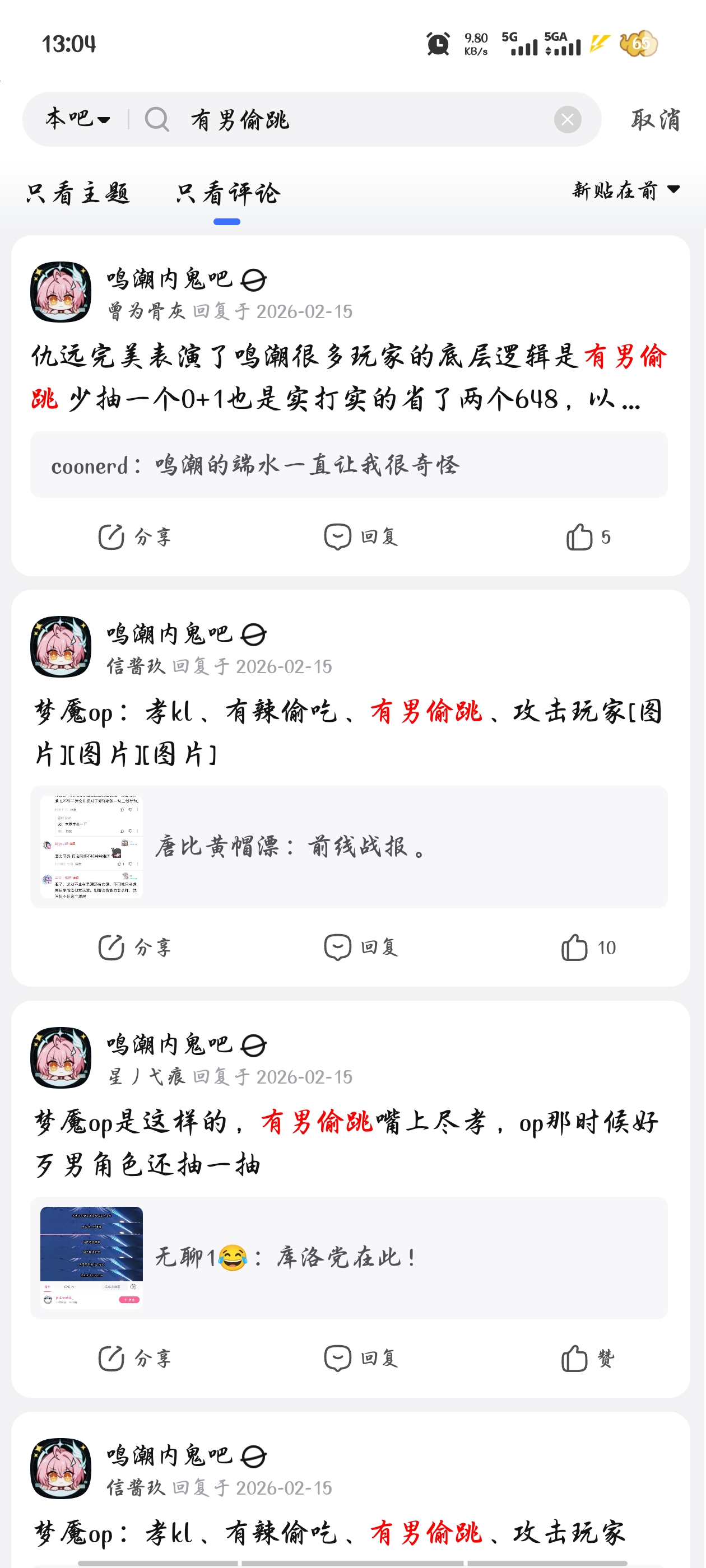Share 曾为骨灰's reply

tap(134, 537)
